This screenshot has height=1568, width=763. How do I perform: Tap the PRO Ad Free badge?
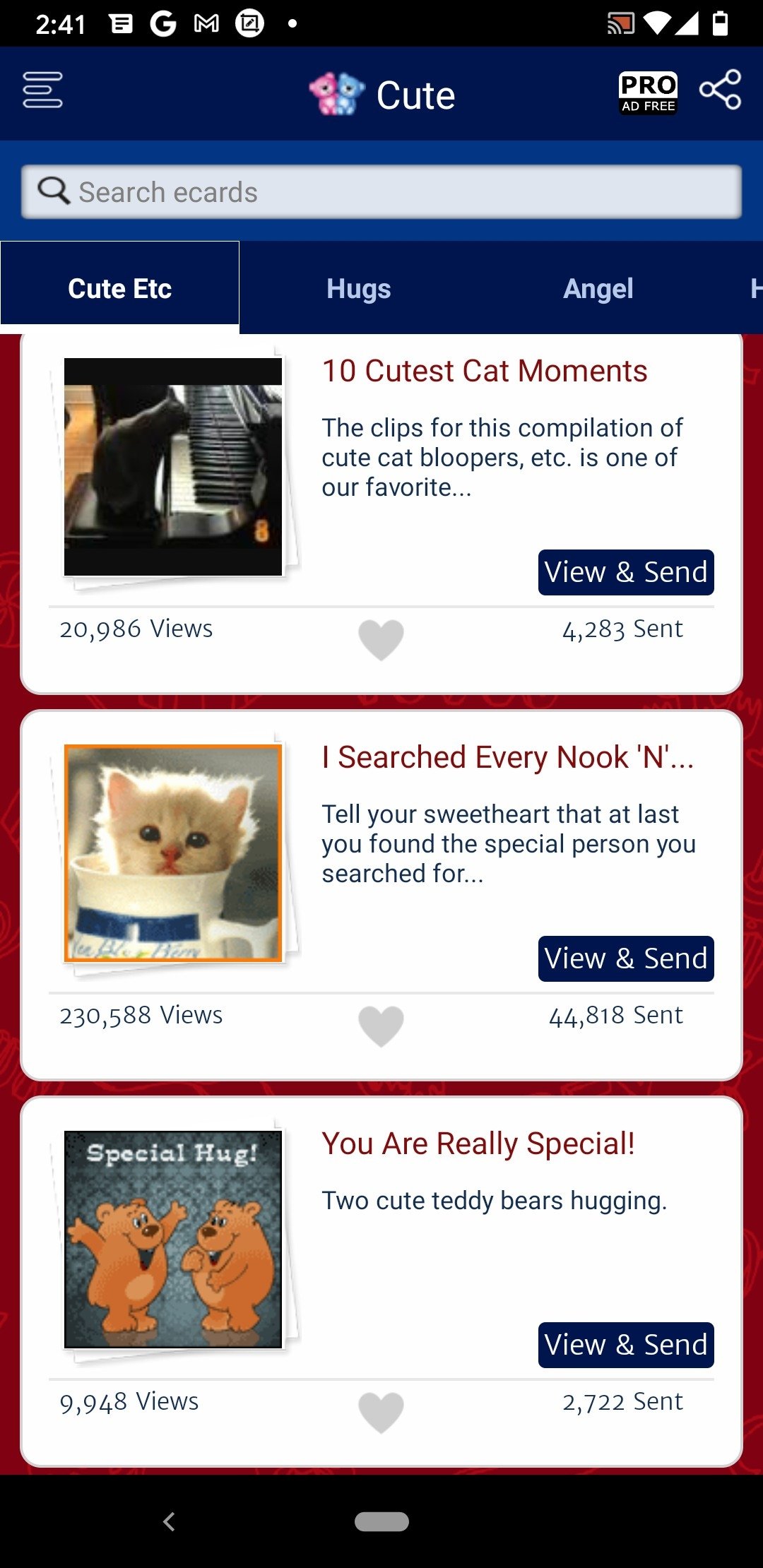pyautogui.click(x=648, y=93)
